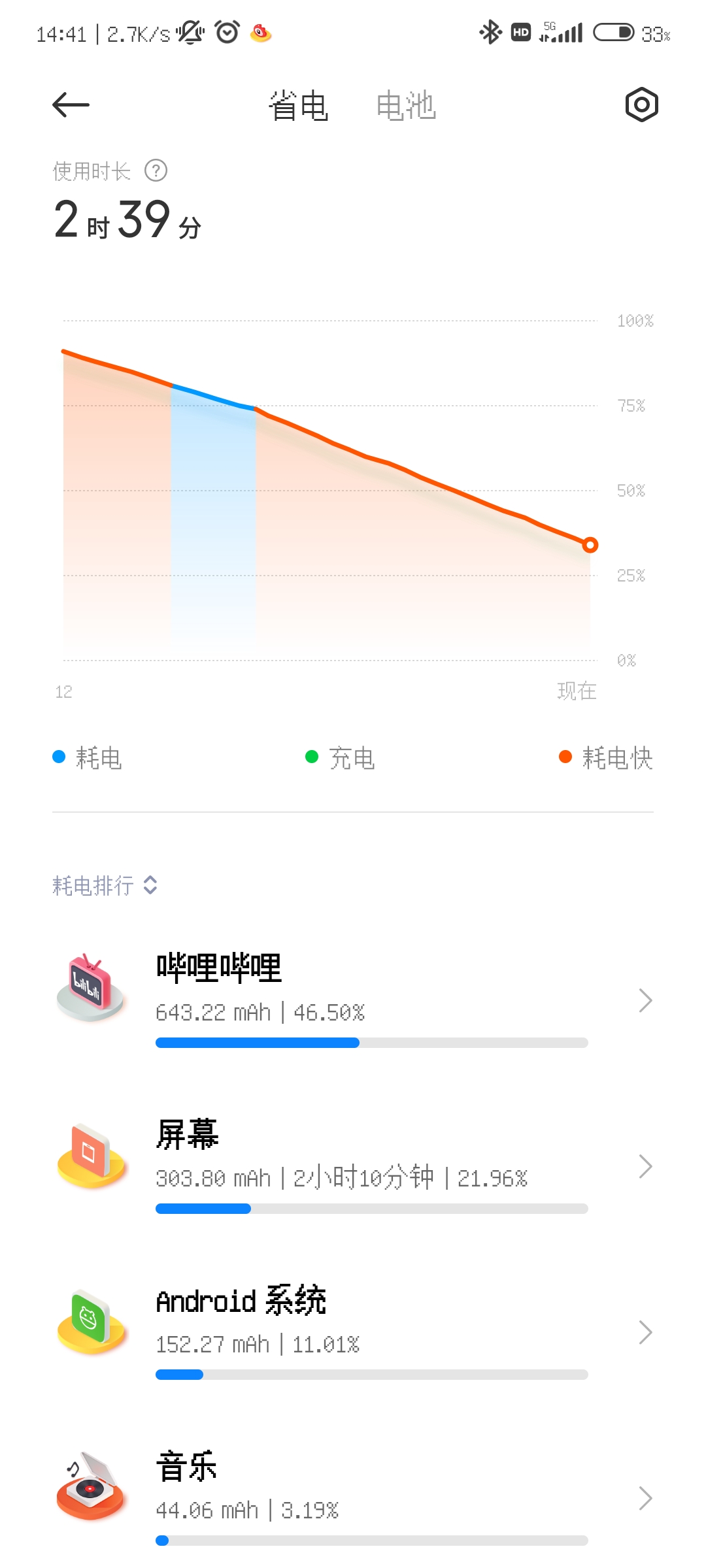Tap the help icon beside 使用时长
This screenshot has height=1568, width=706.
click(156, 171)
